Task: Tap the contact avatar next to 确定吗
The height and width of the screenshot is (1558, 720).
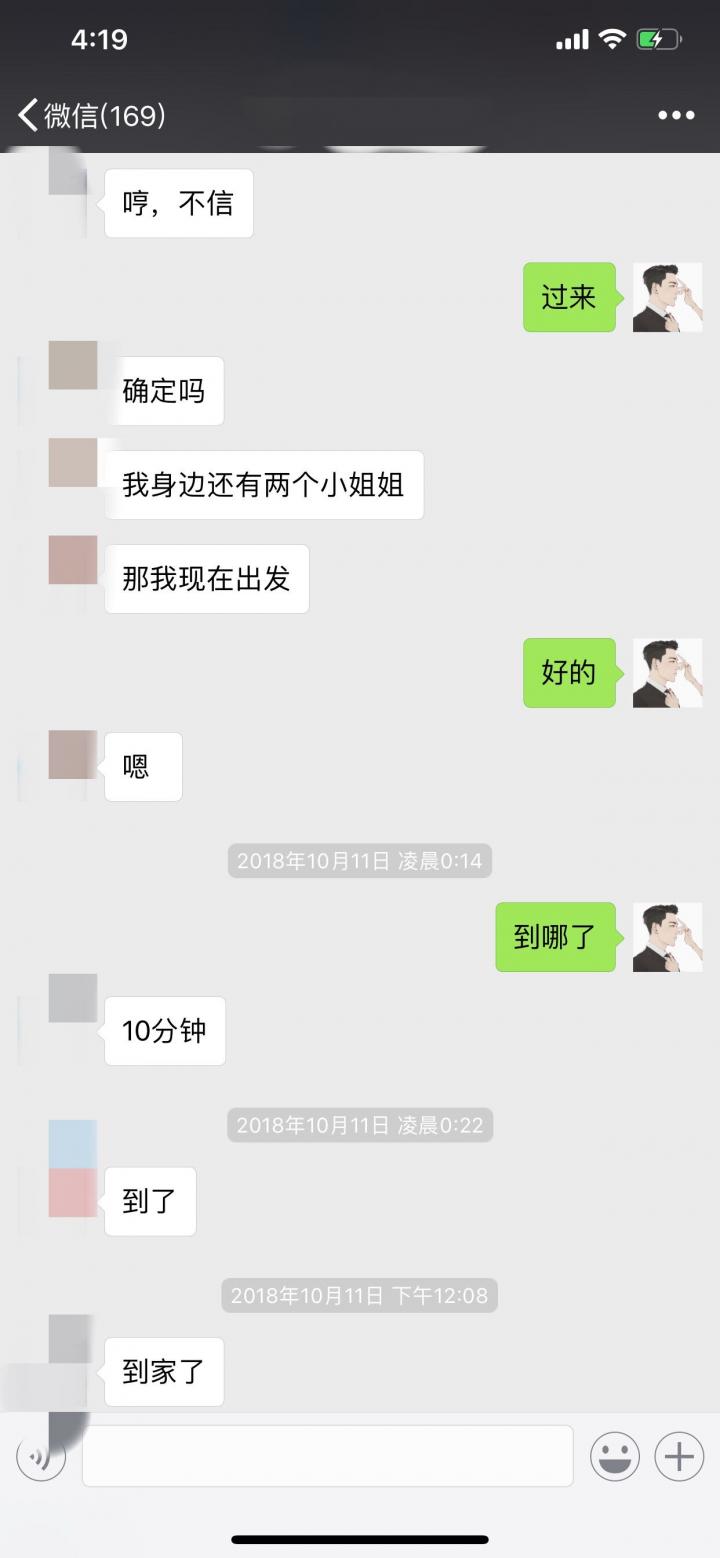Action: point(73,366)
